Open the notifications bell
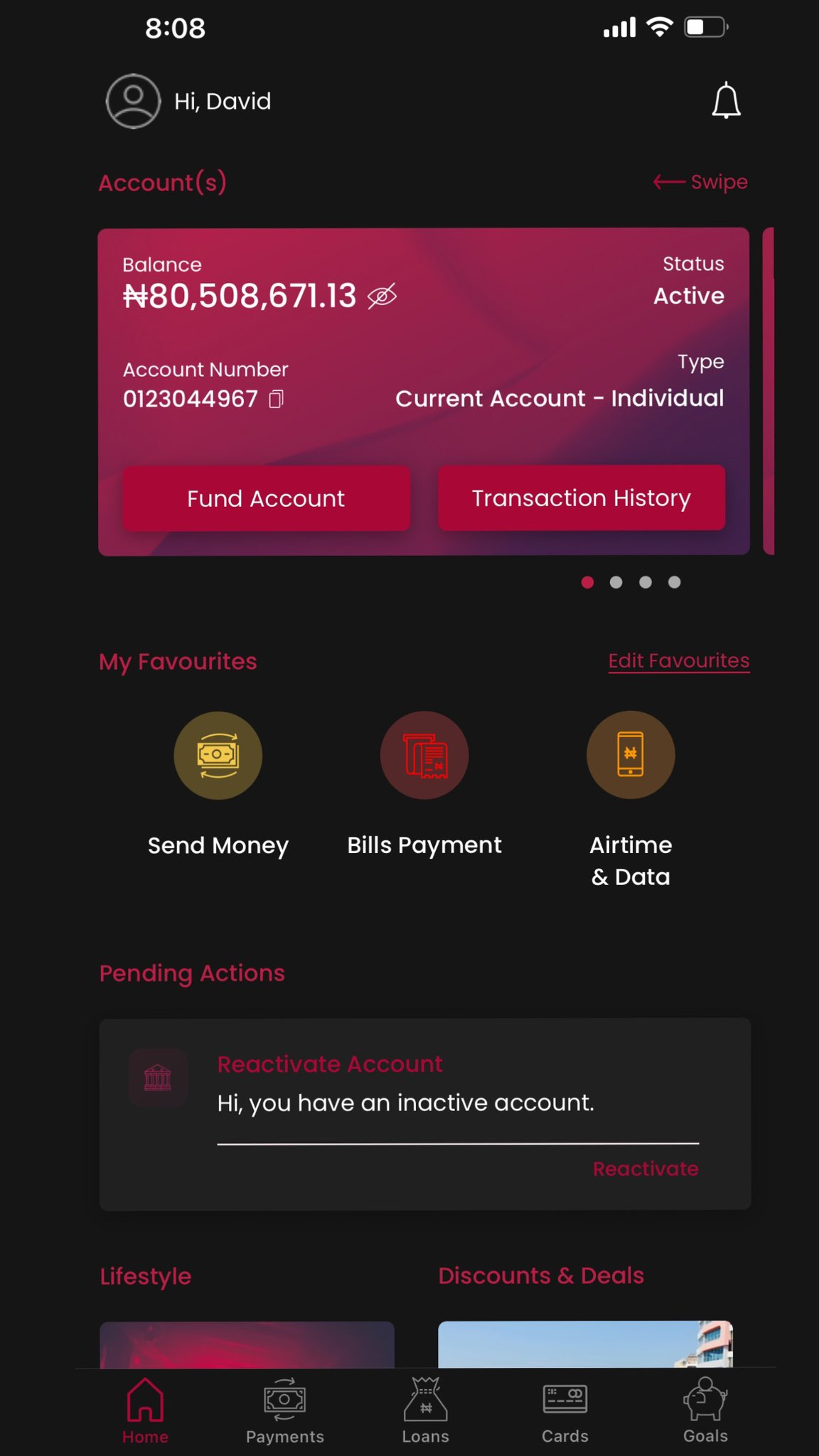Viewport: 819px width, 1456px height. 726,101
